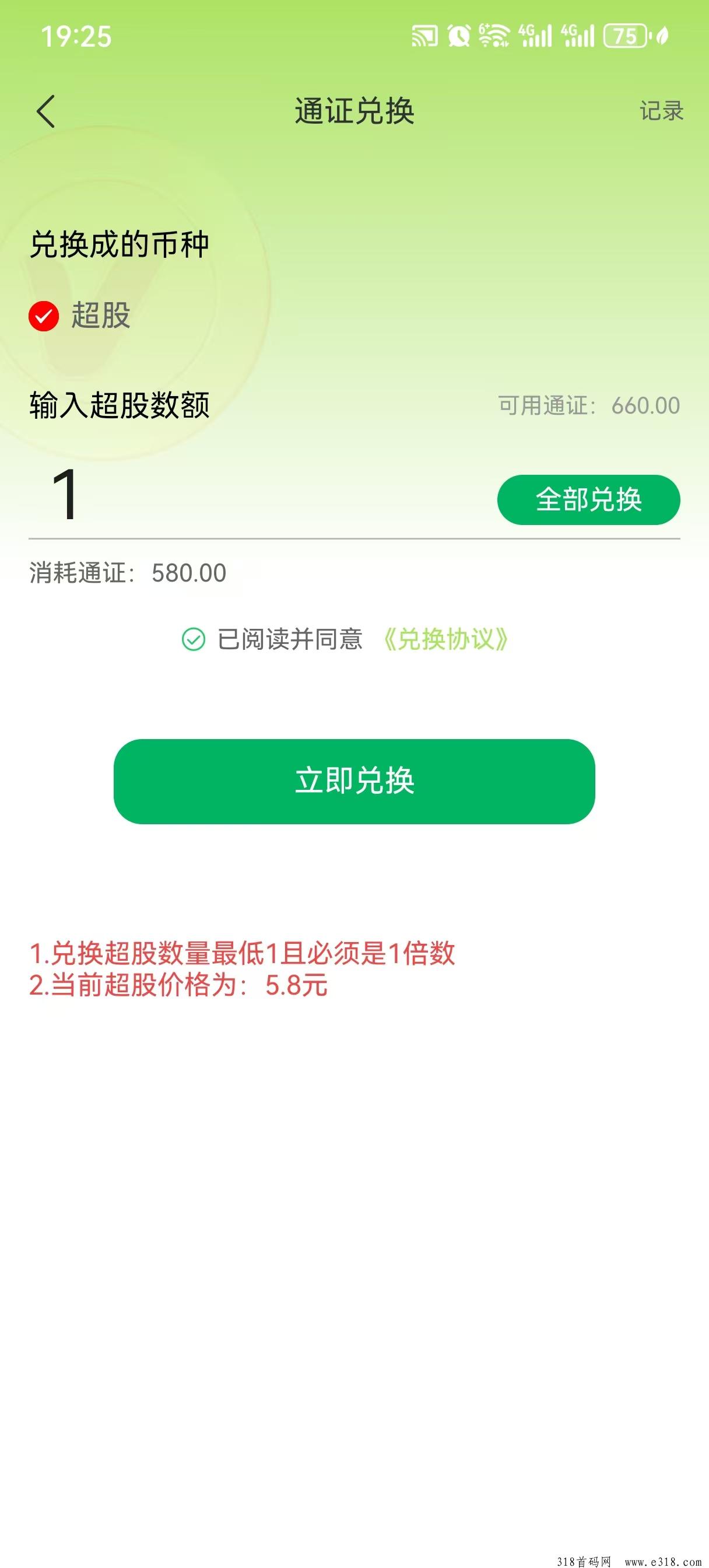This screenshot has height=1568, width=709.
Task: Confirm with the 立即兑换 button
Action: click(x=354, y=781)
